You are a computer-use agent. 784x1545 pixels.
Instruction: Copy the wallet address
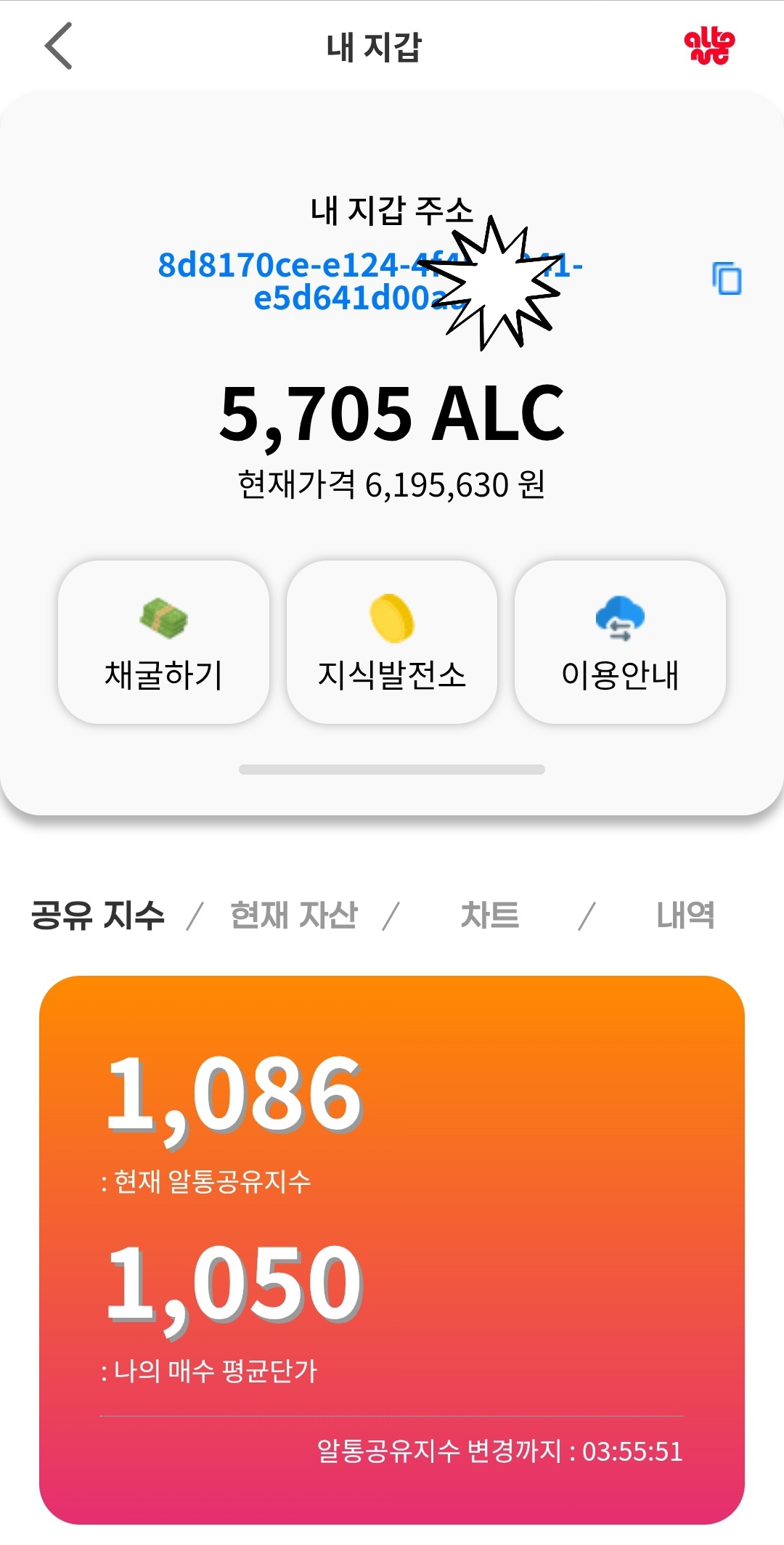(x=727, y=278)
